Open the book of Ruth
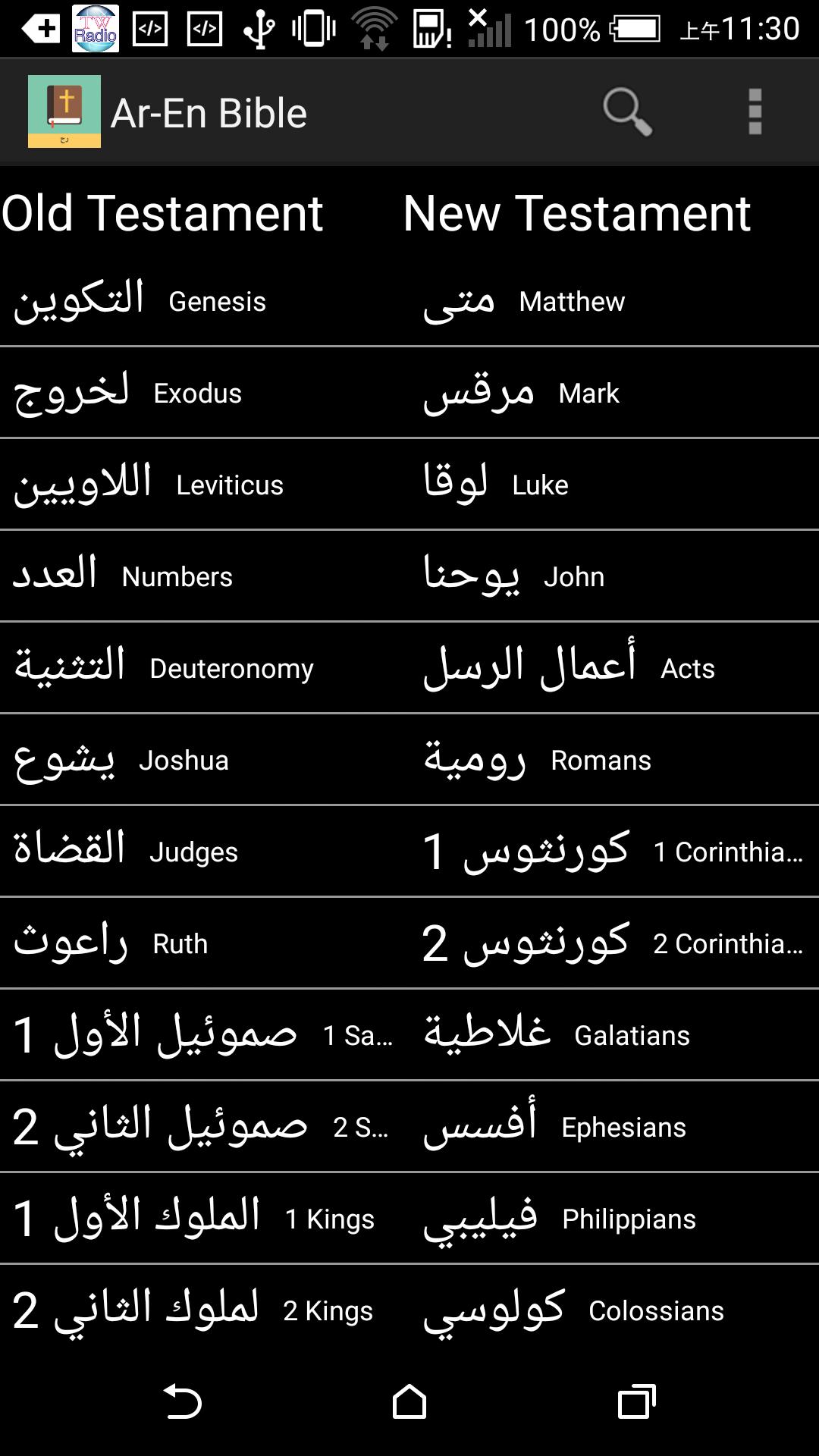Screen dimensions: 819x1456 111,943
